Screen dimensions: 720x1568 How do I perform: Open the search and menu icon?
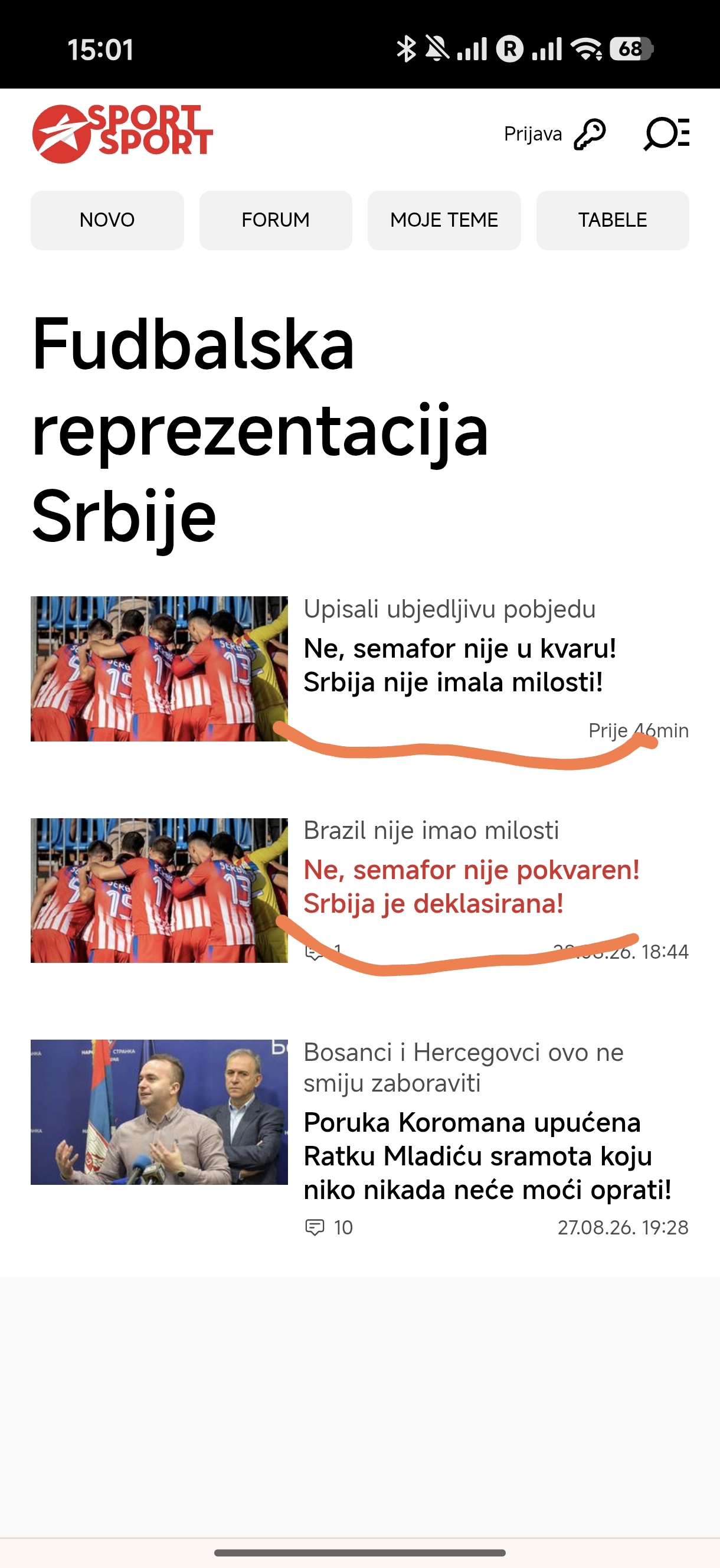coord(666,133)
